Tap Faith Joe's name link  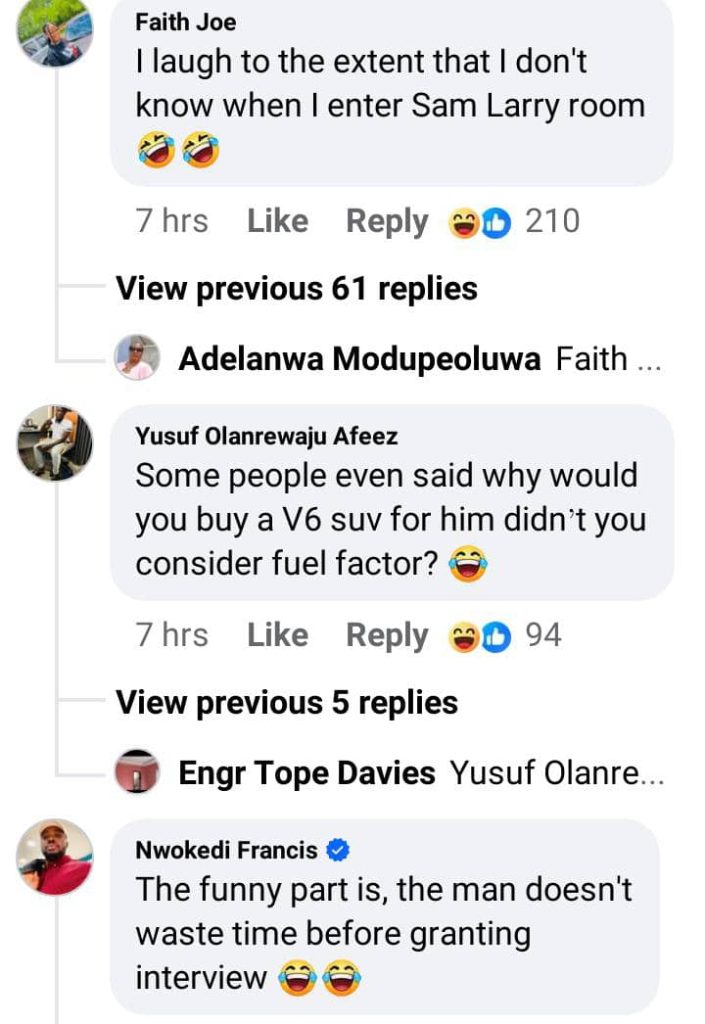coord(186,21)
